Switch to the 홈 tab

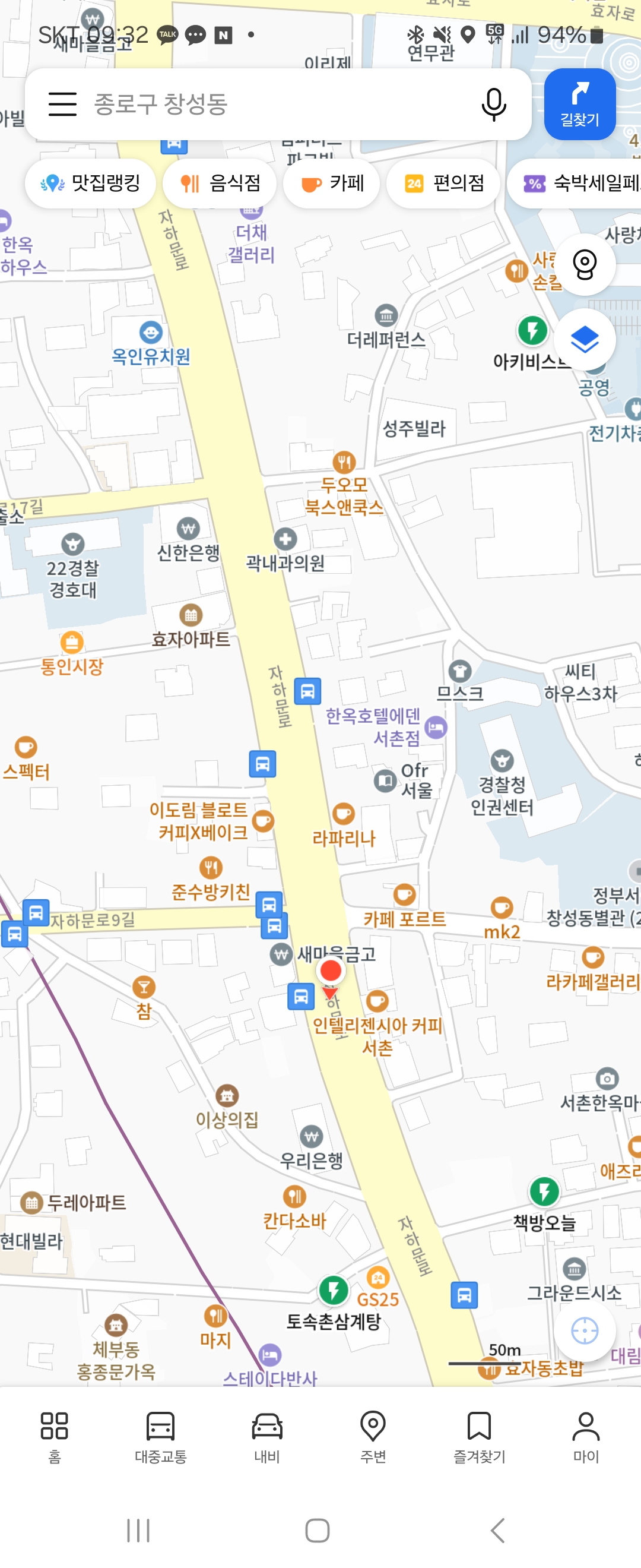click(54, 1437)
